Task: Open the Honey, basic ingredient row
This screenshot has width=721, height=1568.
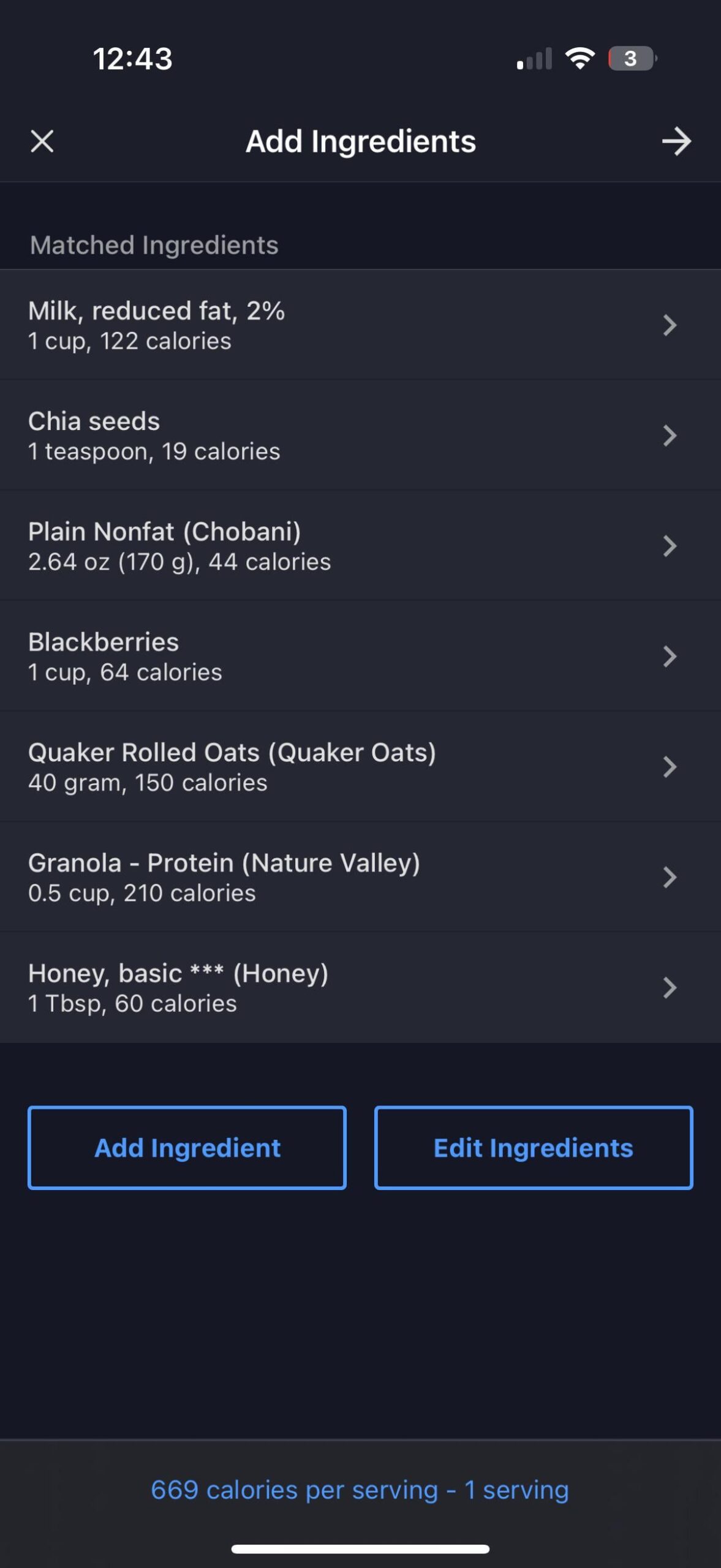Action: click(x=360, y=987)
